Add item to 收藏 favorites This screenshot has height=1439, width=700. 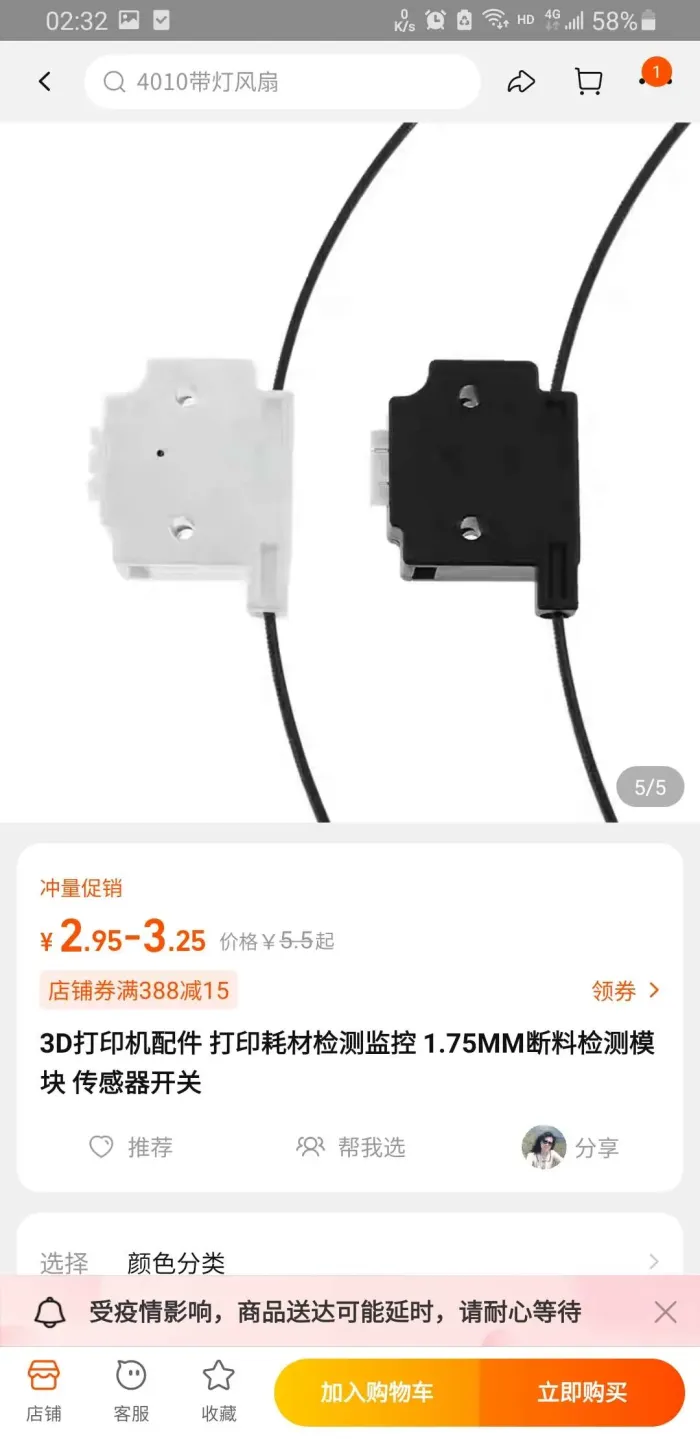pyautogui.click(x=219, y=1391)
